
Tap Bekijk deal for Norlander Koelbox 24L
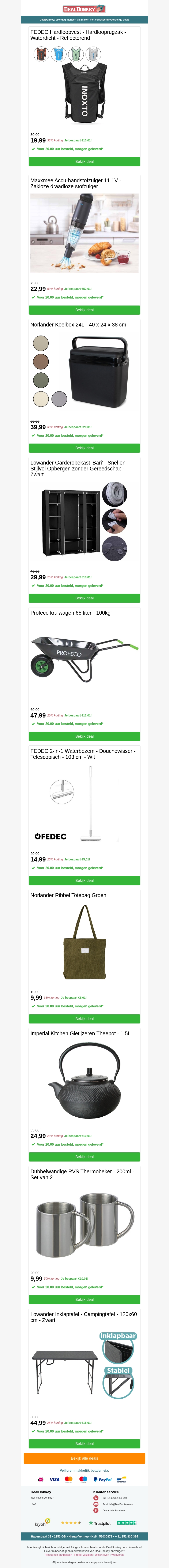pyautogui.click(x=84, y=448)
